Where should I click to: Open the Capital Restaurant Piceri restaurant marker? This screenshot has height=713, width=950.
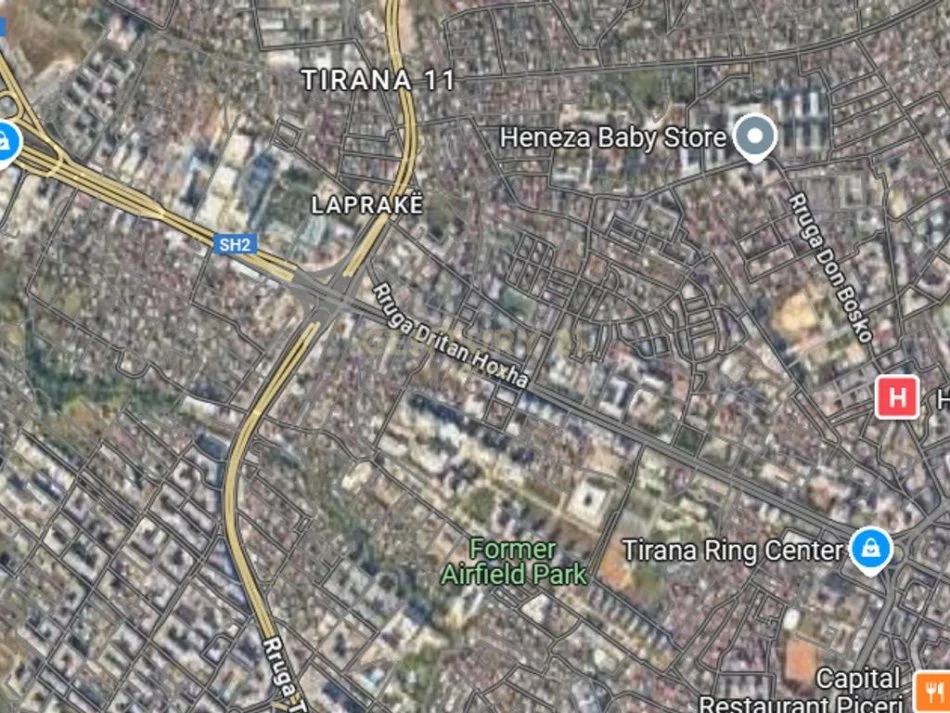point(931,692)
